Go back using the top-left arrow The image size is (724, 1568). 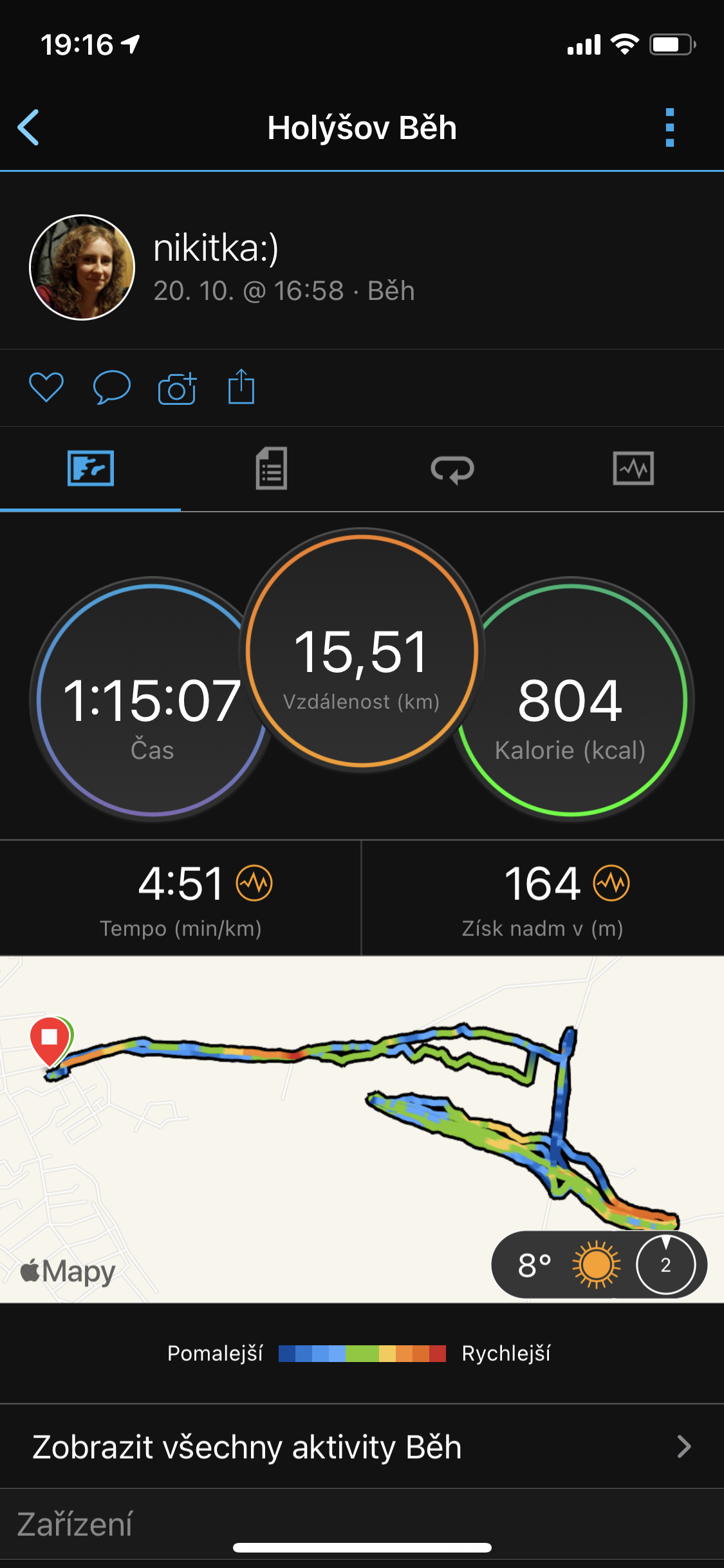[28, 127]
